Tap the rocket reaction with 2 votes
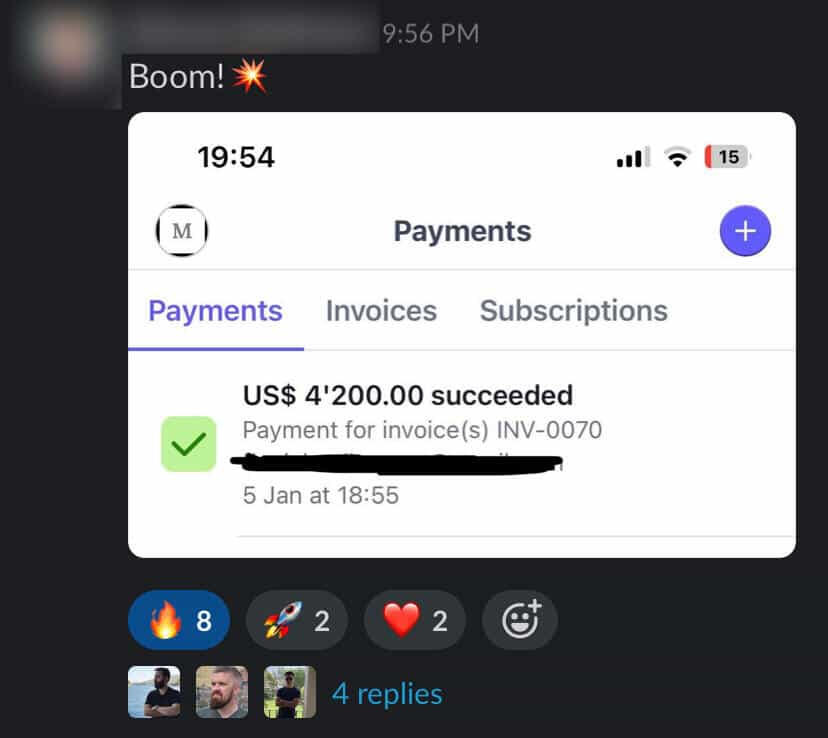This screenshot has width=828, height=738. [296, 621]
